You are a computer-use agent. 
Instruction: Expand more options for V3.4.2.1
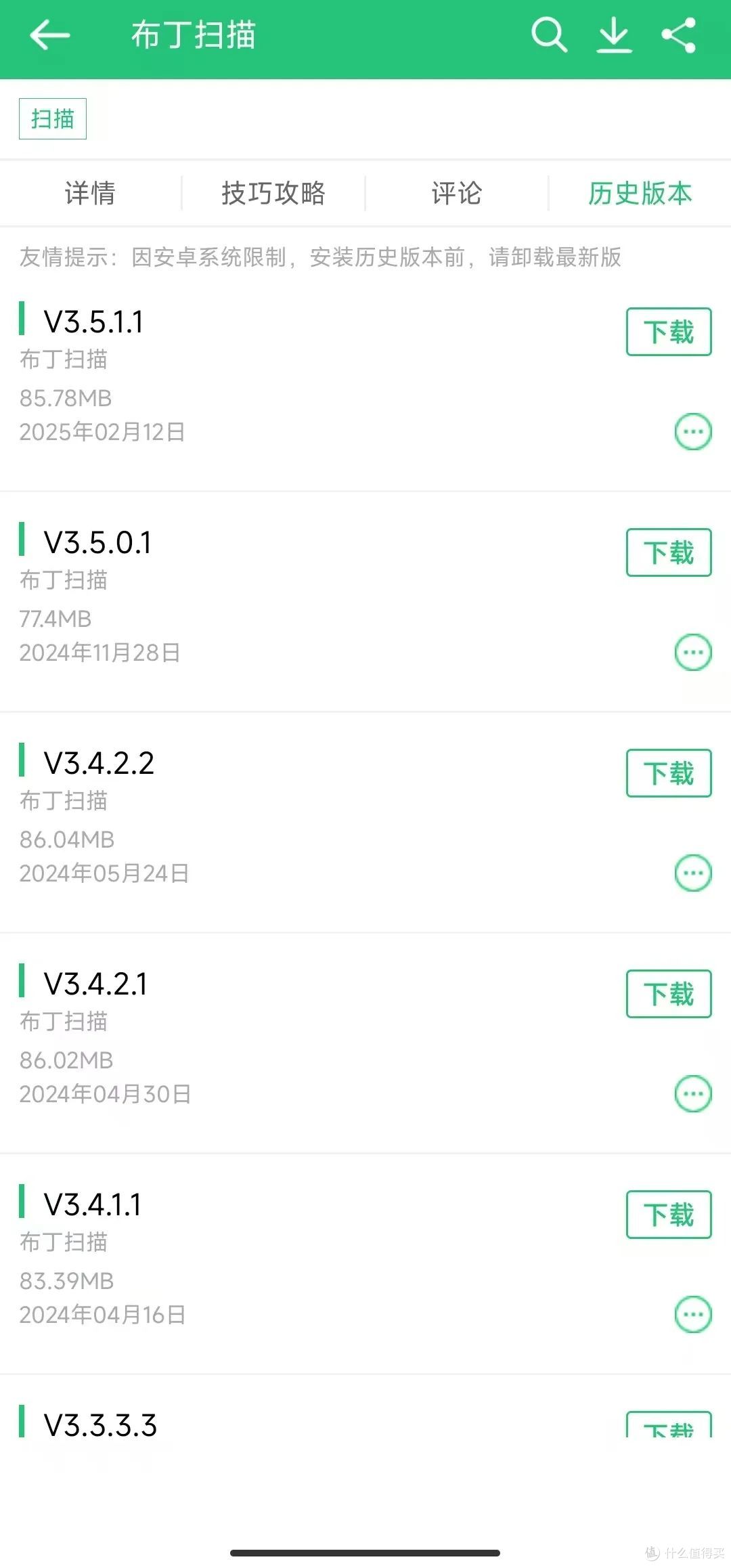coord(693,1094)
